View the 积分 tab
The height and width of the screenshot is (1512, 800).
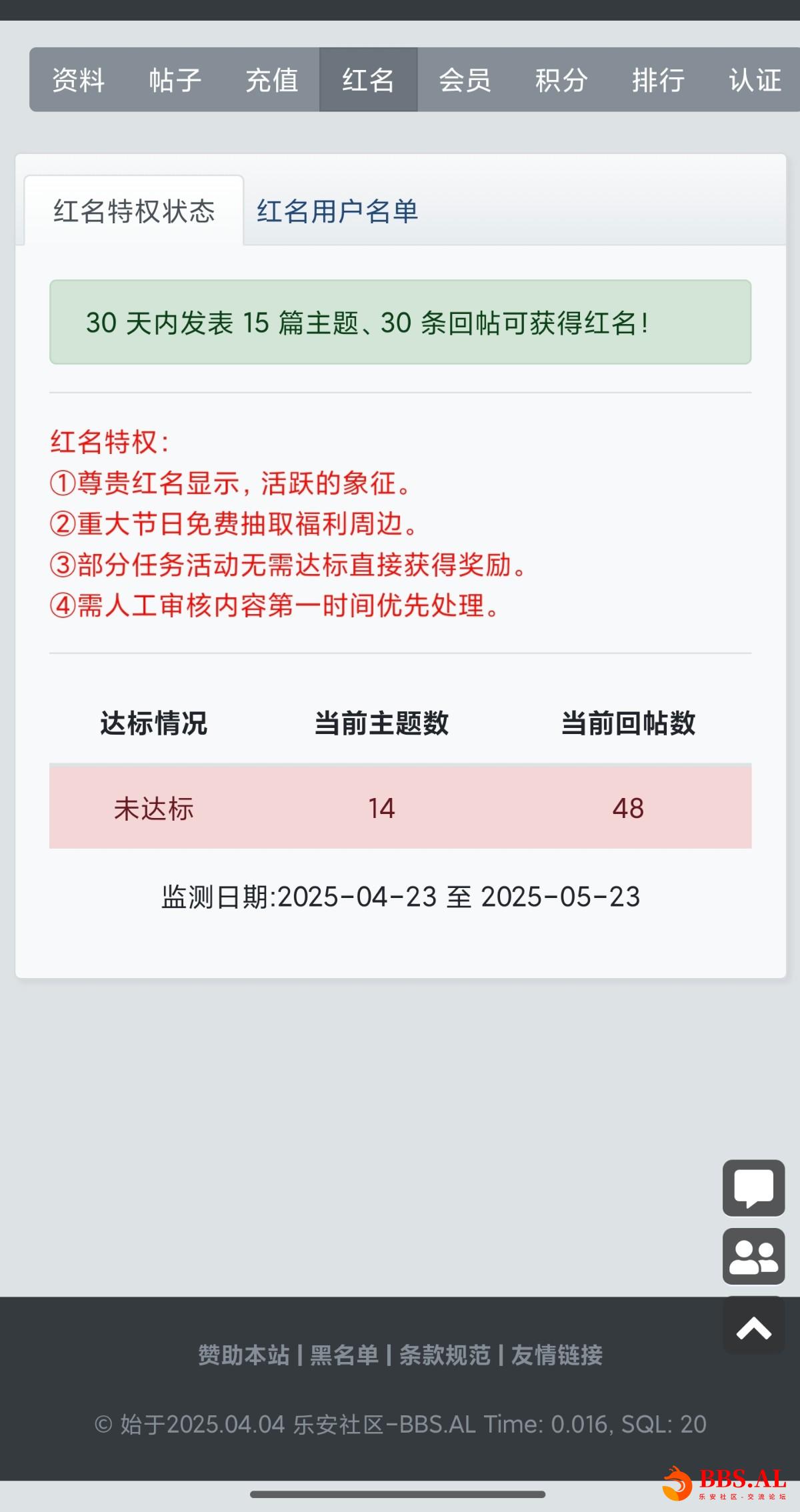(561, 80)
